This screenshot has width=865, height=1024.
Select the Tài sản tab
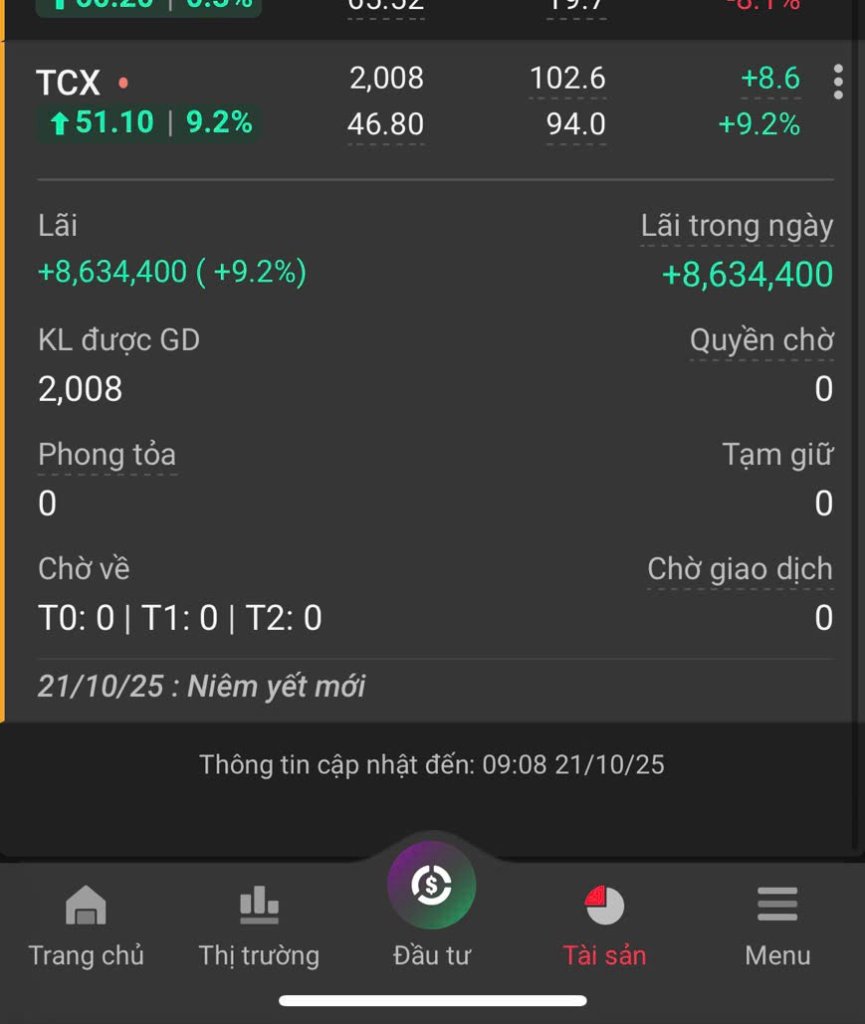coord(605,926)
